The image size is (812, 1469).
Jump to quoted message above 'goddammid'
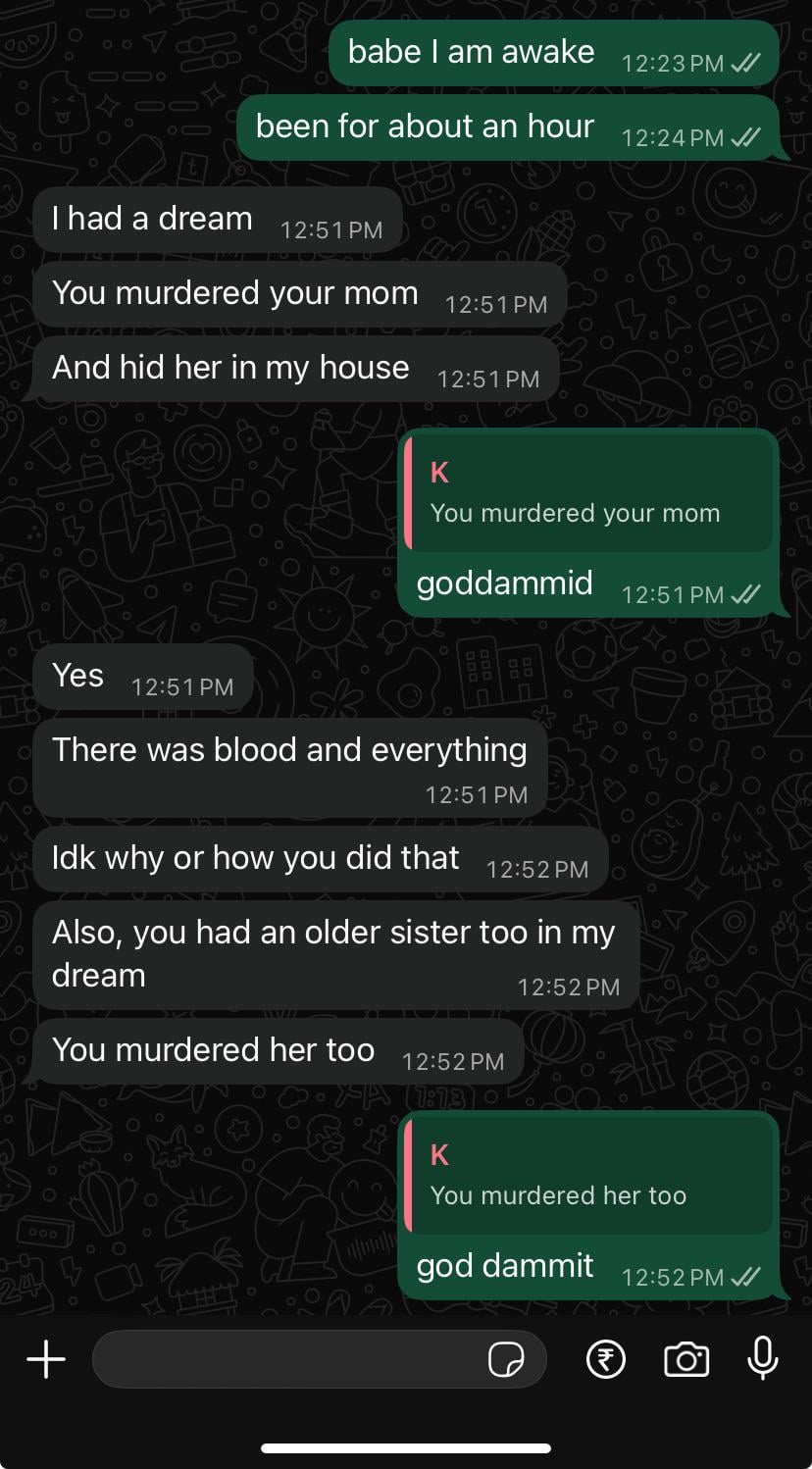(588, 493)
